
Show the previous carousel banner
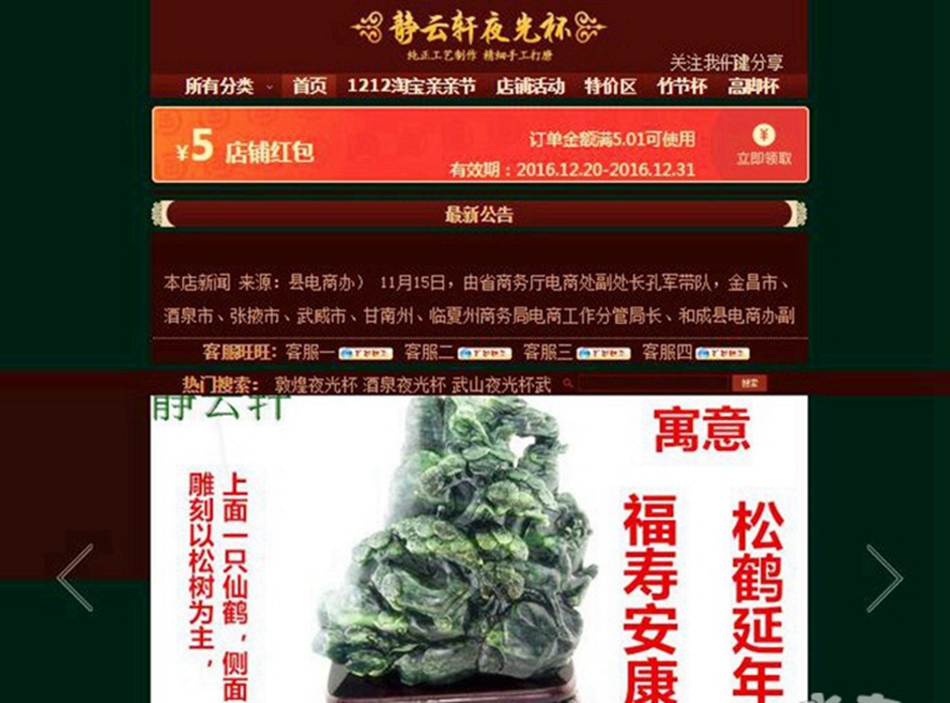pos(75,578)
